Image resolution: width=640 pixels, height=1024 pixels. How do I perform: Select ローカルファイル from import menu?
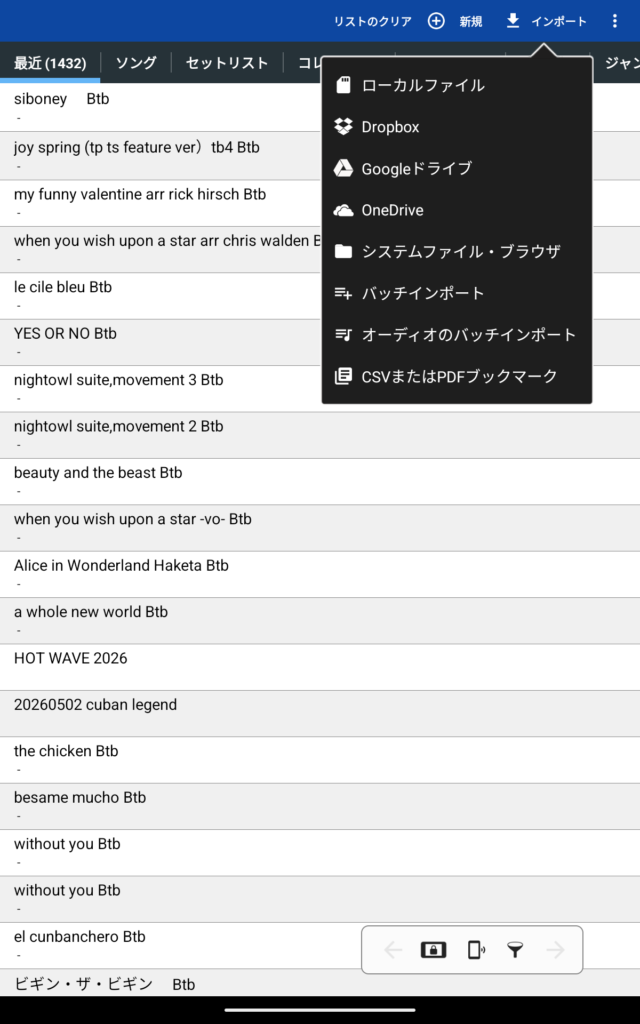[x=422, y=86]
